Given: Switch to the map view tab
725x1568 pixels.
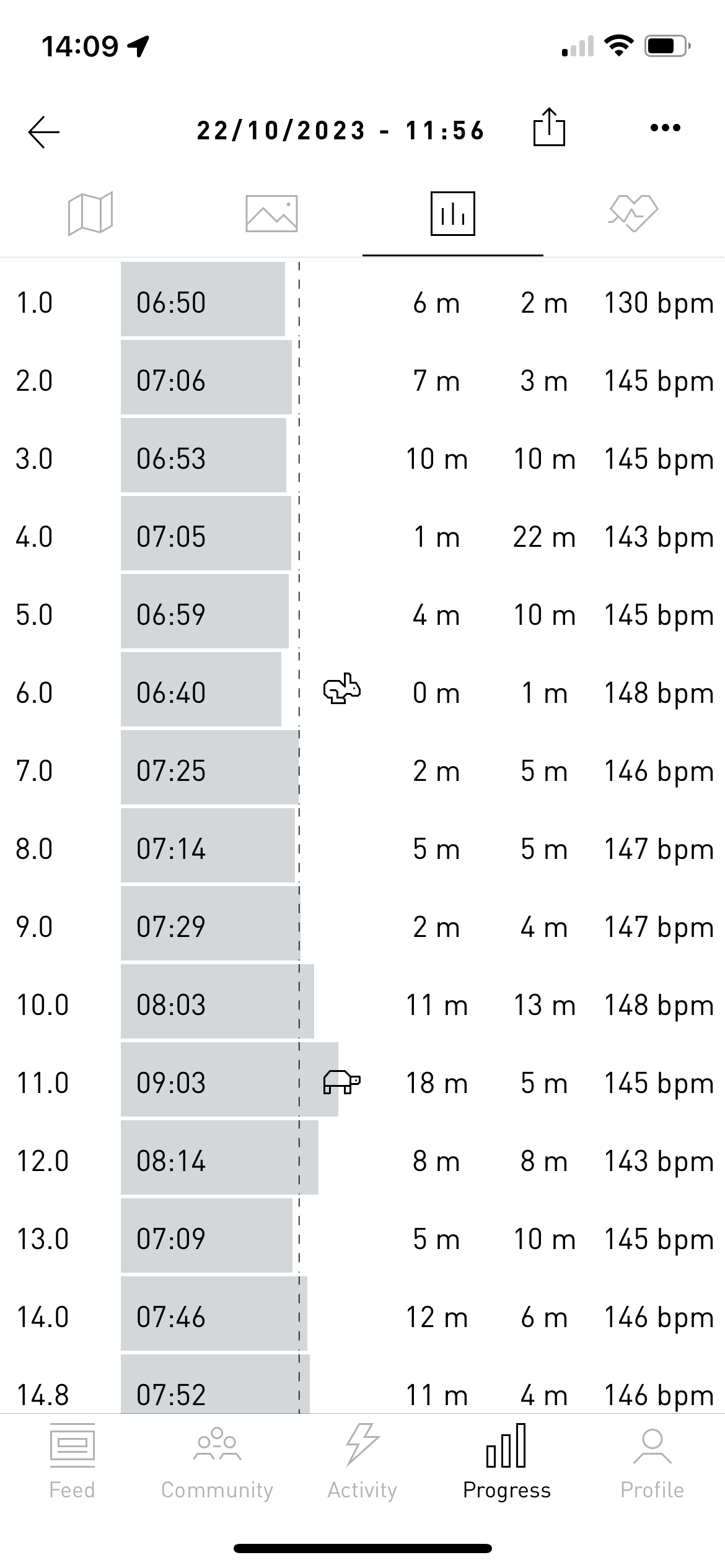Looking at the screenshot, I should (90, 214).
